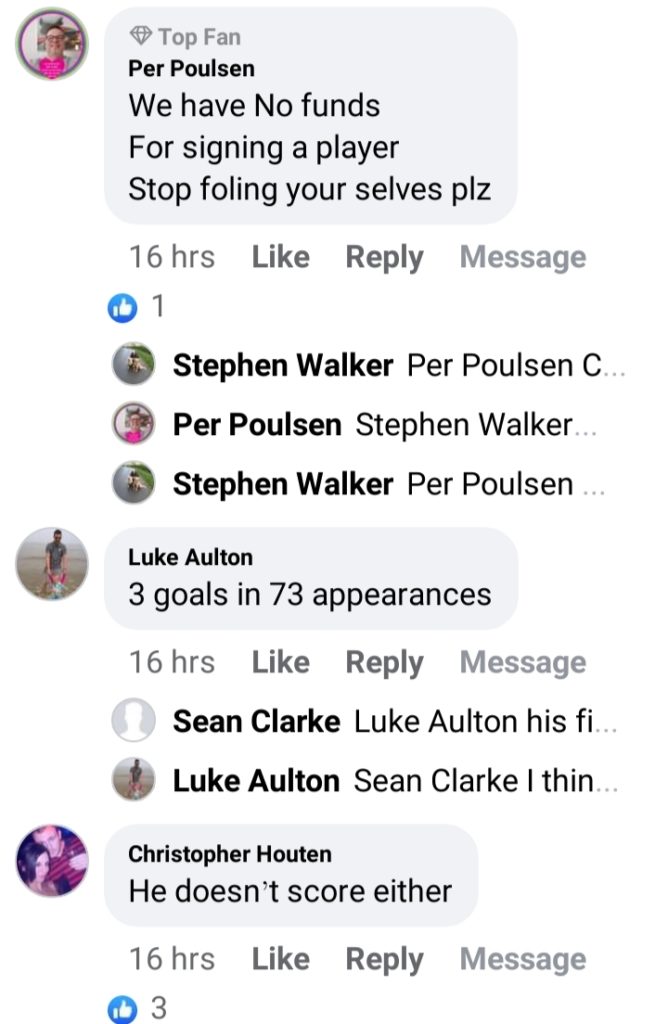668x1024 pixels.
Task: Open Christopher Houten's profile name
Action: pos(229,854)
